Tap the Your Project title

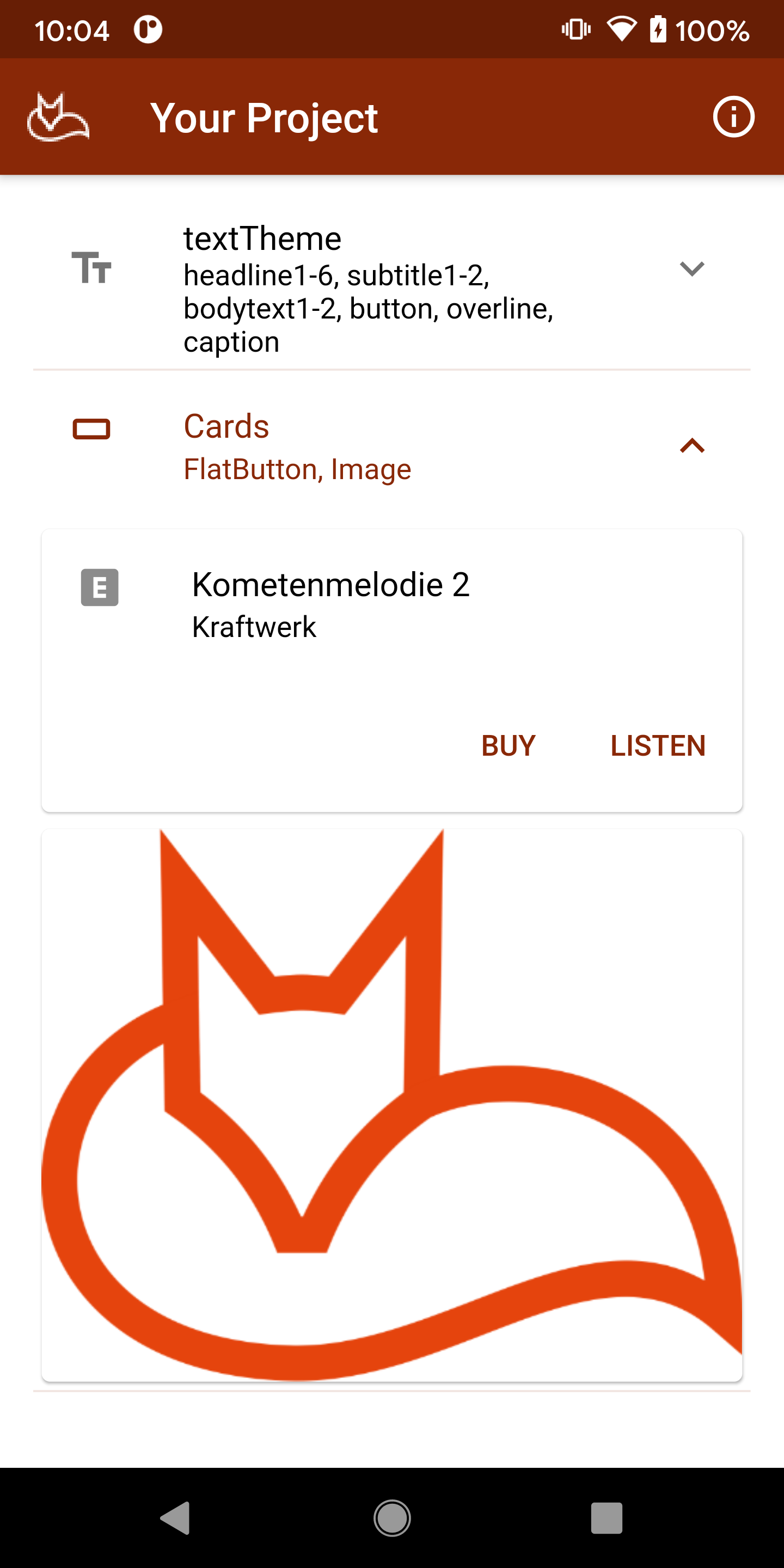pos(265,117)
